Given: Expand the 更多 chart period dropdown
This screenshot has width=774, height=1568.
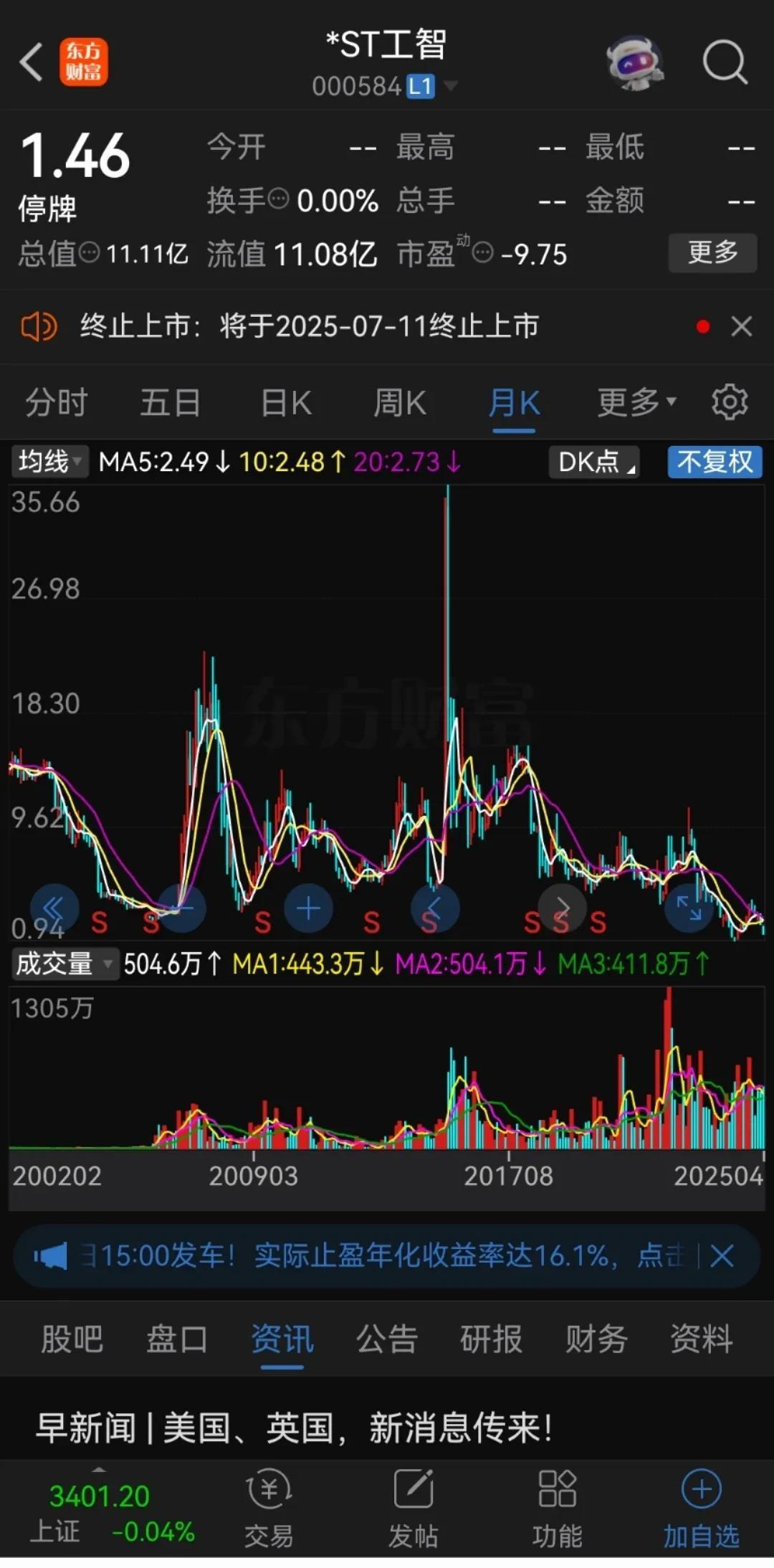Looking at the screenshot, I should (636, 403).
